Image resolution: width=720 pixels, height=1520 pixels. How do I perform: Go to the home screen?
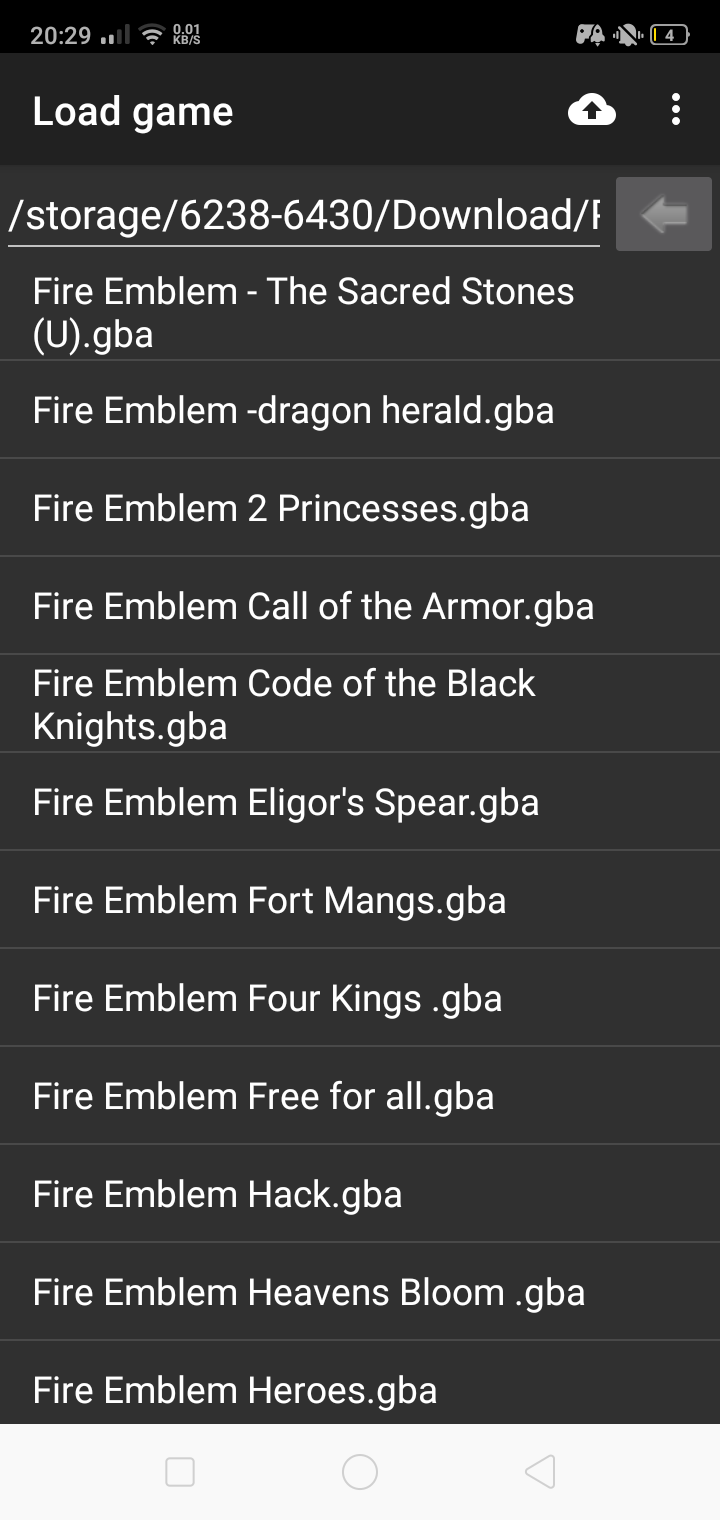point(360,1472)
